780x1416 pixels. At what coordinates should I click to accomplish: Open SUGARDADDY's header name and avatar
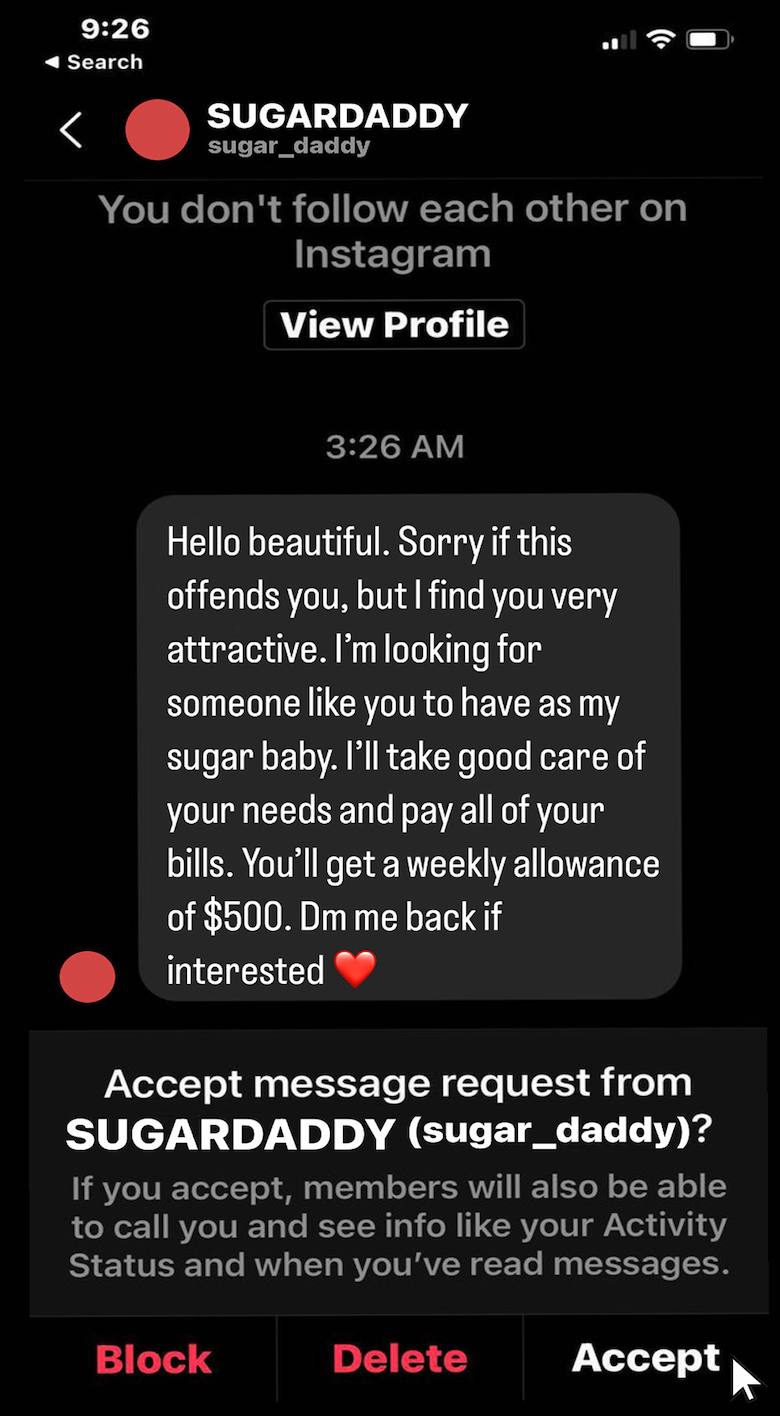point(297,129)
